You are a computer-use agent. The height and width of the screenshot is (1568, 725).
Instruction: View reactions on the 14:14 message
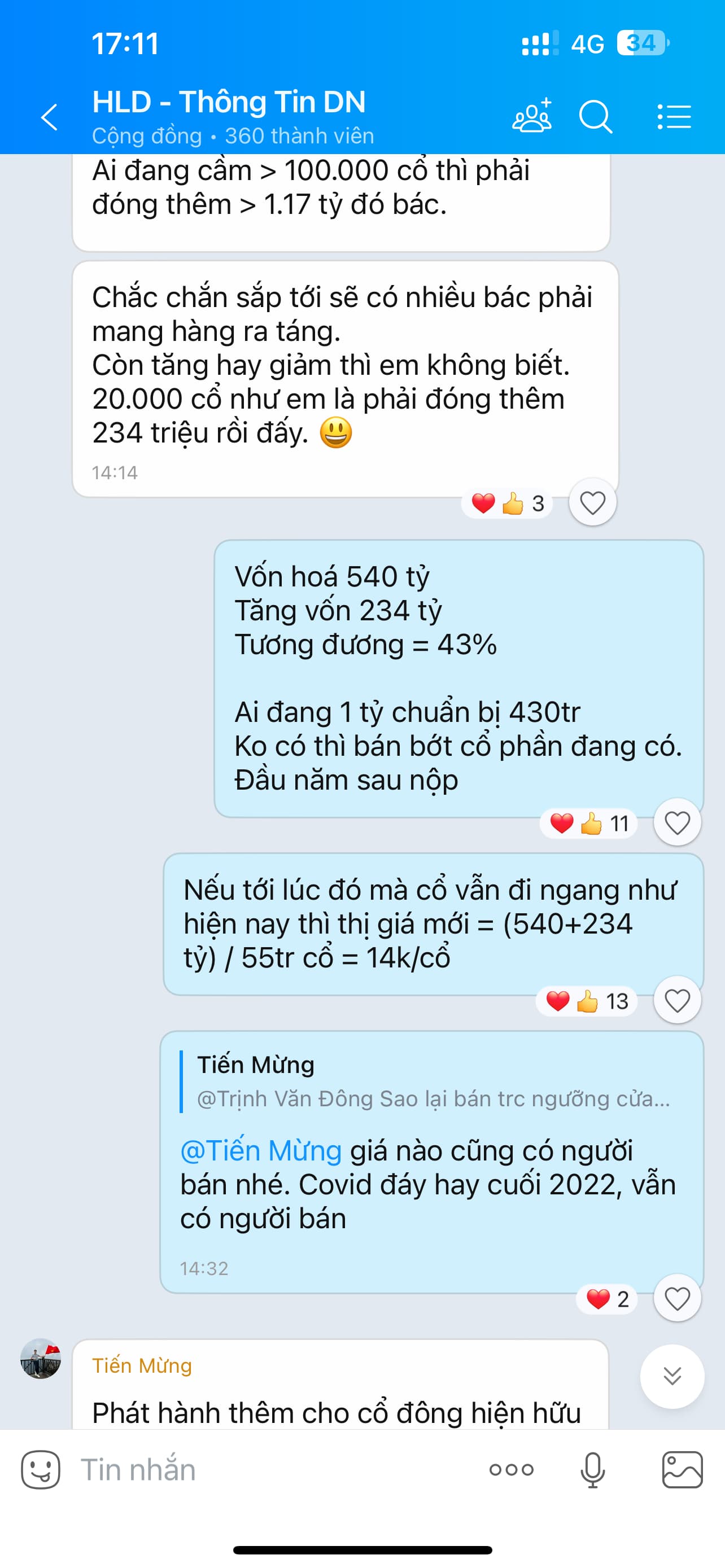tap(507, 503)
